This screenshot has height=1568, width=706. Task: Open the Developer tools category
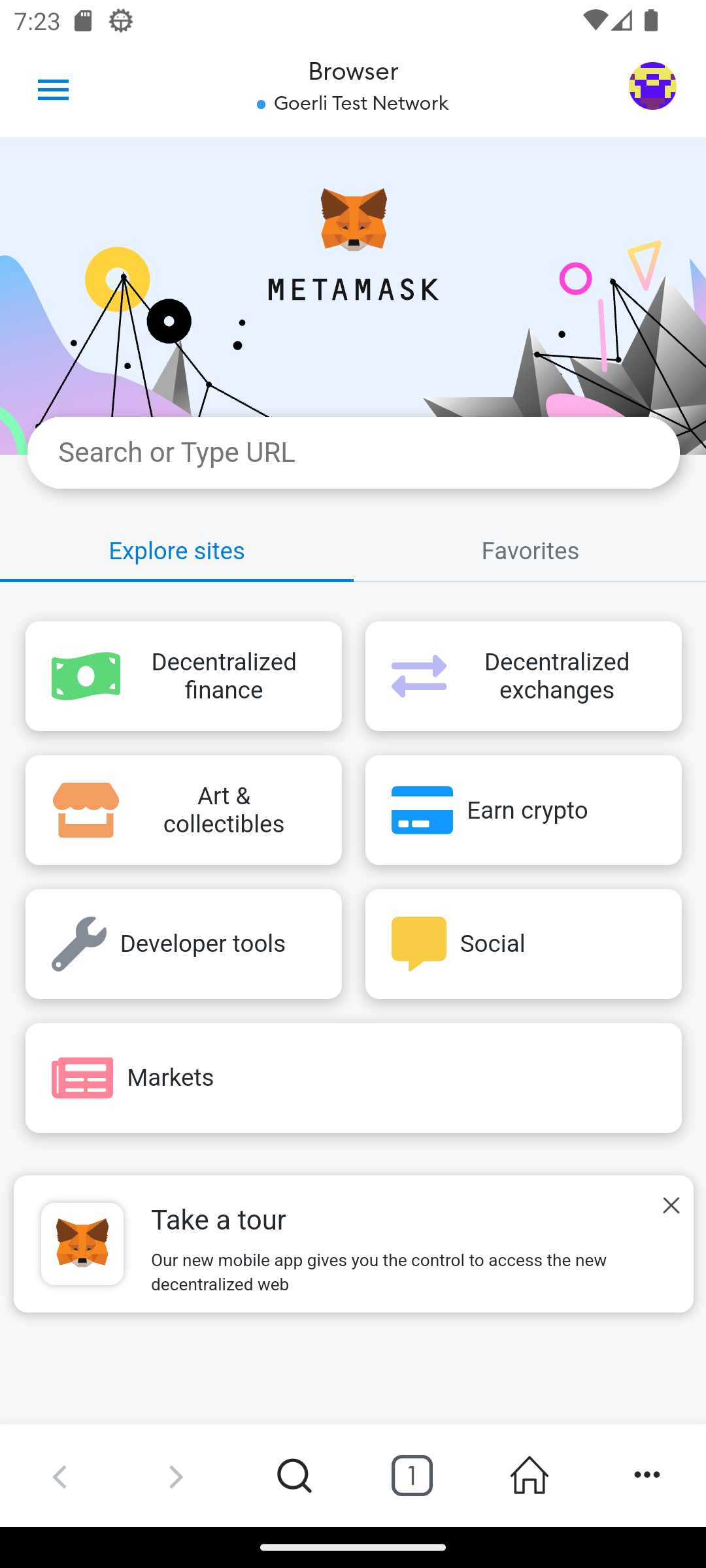184,943
